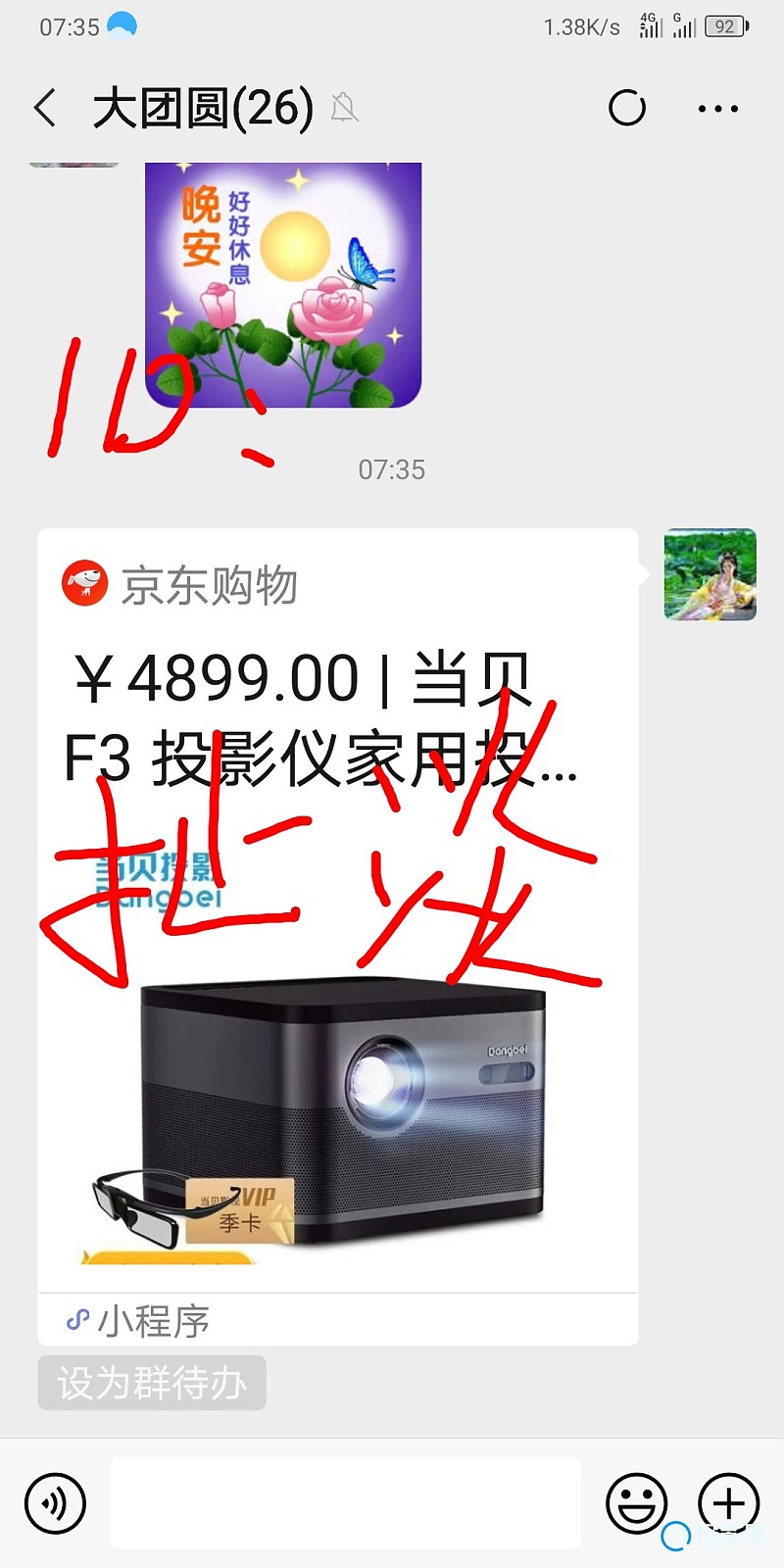Tap 设为群待办 button

pyautogui.click(x=152, y=1383)
